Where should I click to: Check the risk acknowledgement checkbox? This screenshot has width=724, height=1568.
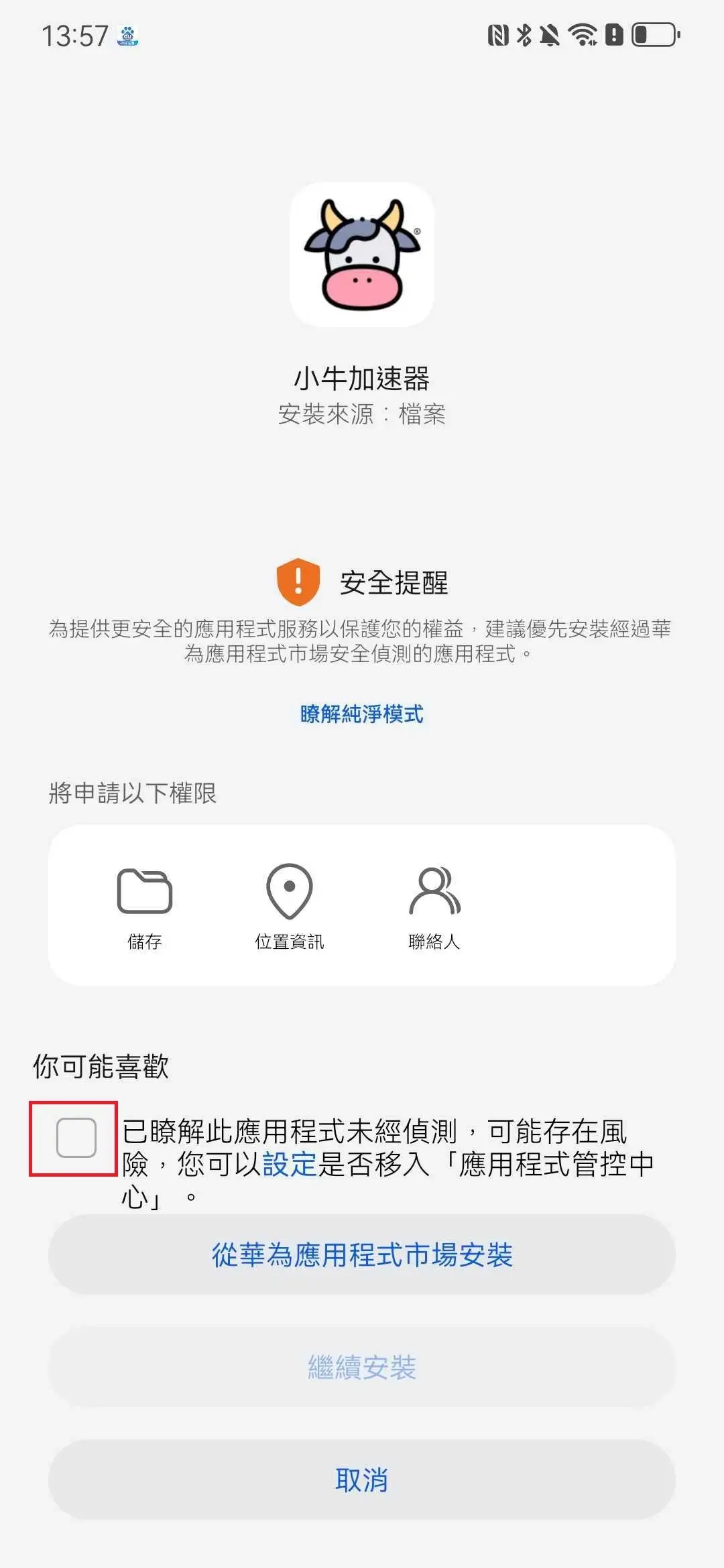[x=76, y=1138]
